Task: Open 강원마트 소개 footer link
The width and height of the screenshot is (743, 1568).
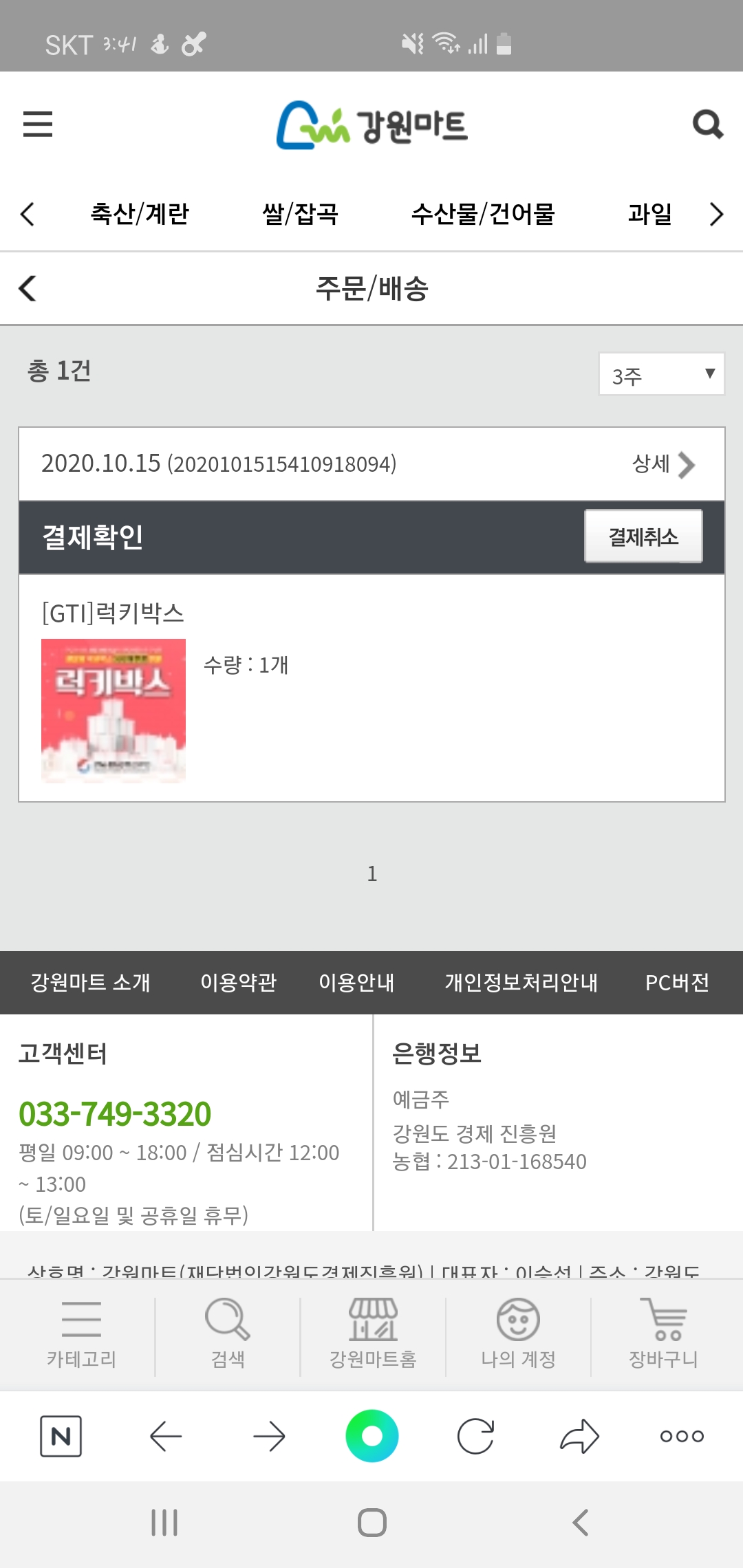Action: [90, 983]
